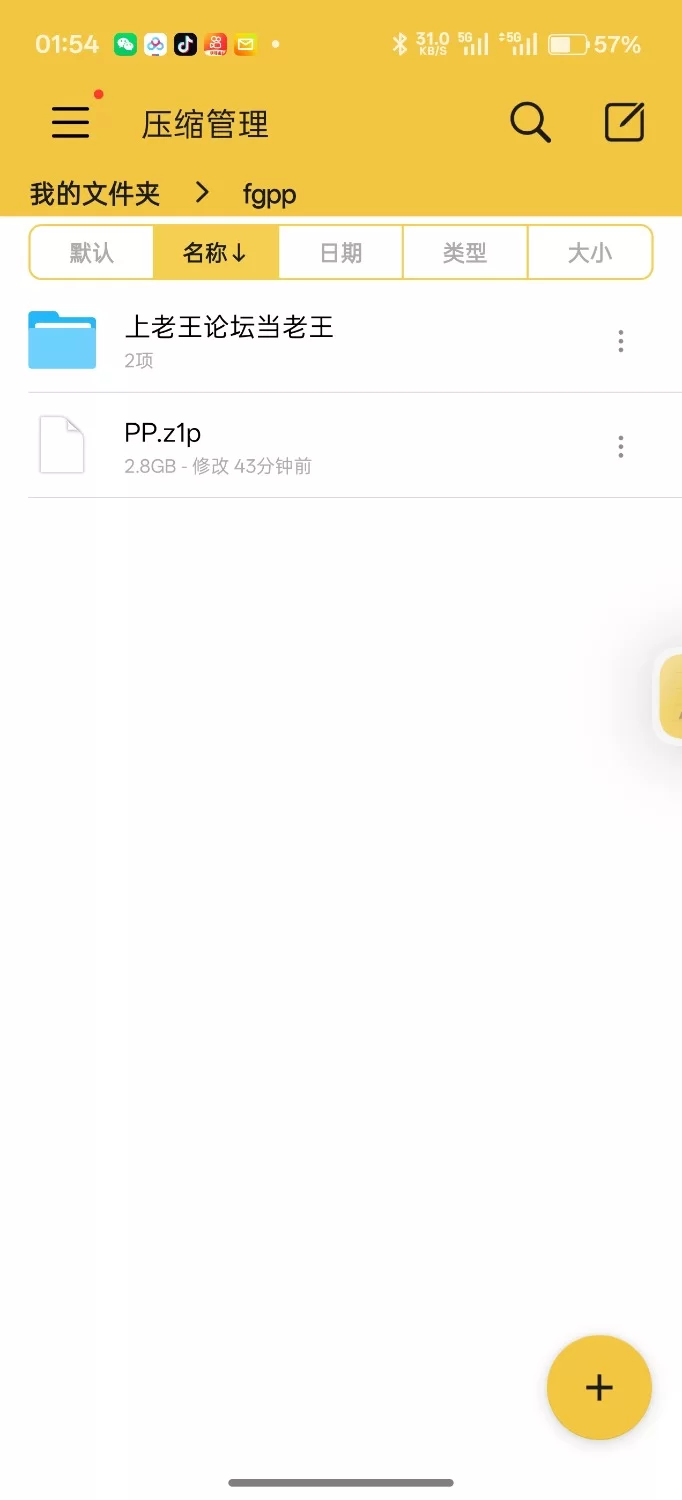
Task: Go back to 我的文件夹 in breadcrumb
Action: click(x=95, y=193)
